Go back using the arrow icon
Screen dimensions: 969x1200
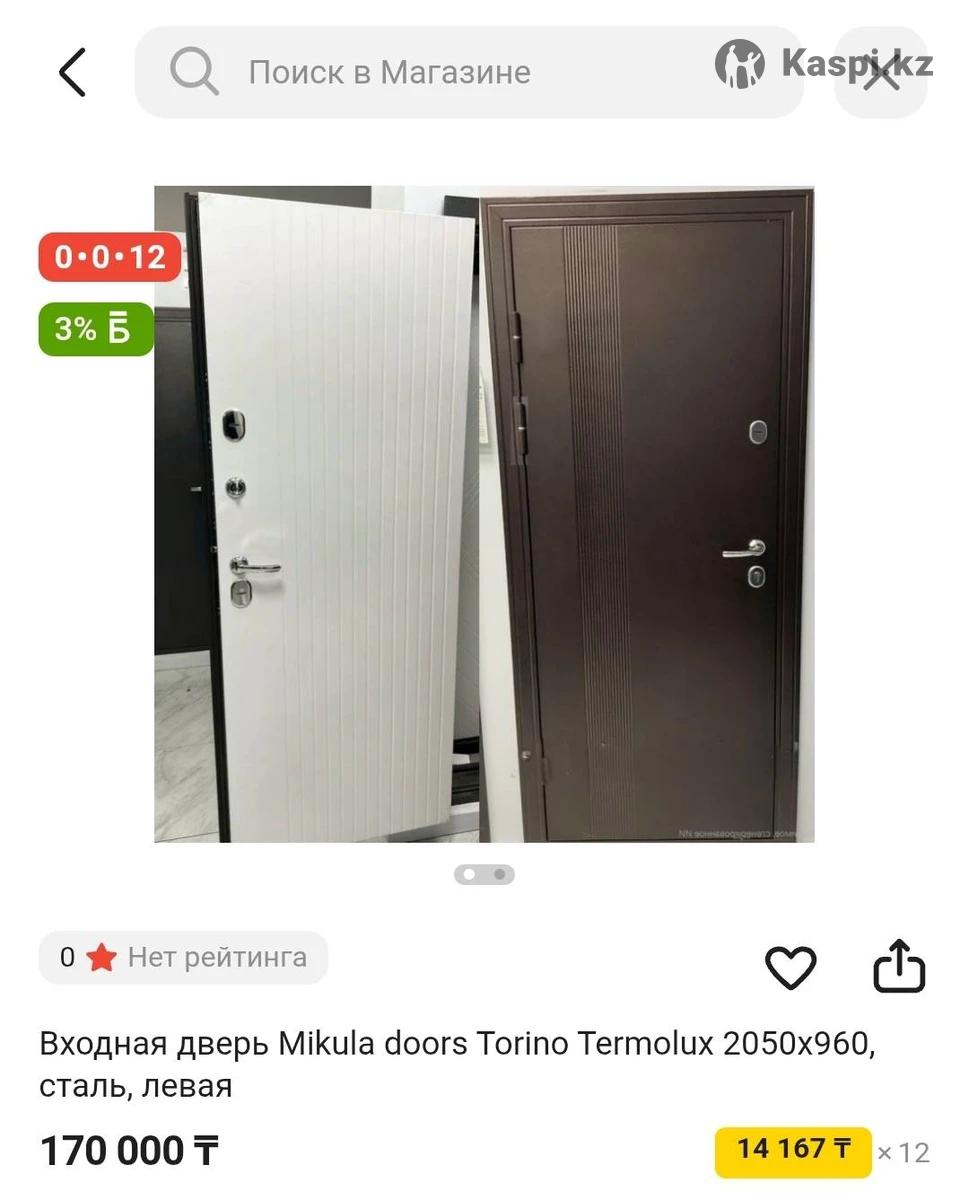(72, 73)
